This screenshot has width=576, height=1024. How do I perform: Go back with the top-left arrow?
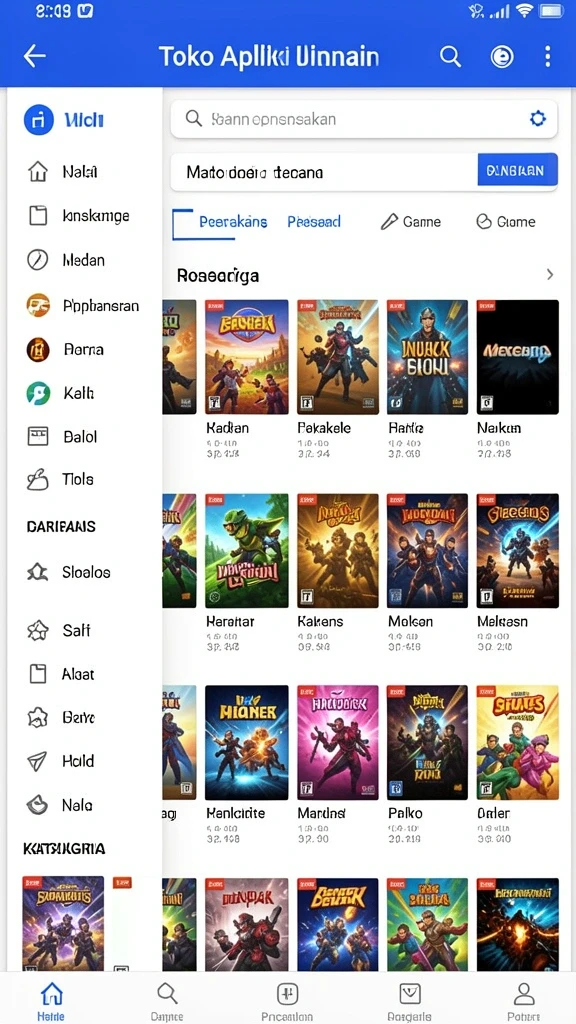[x=35, y=56]
